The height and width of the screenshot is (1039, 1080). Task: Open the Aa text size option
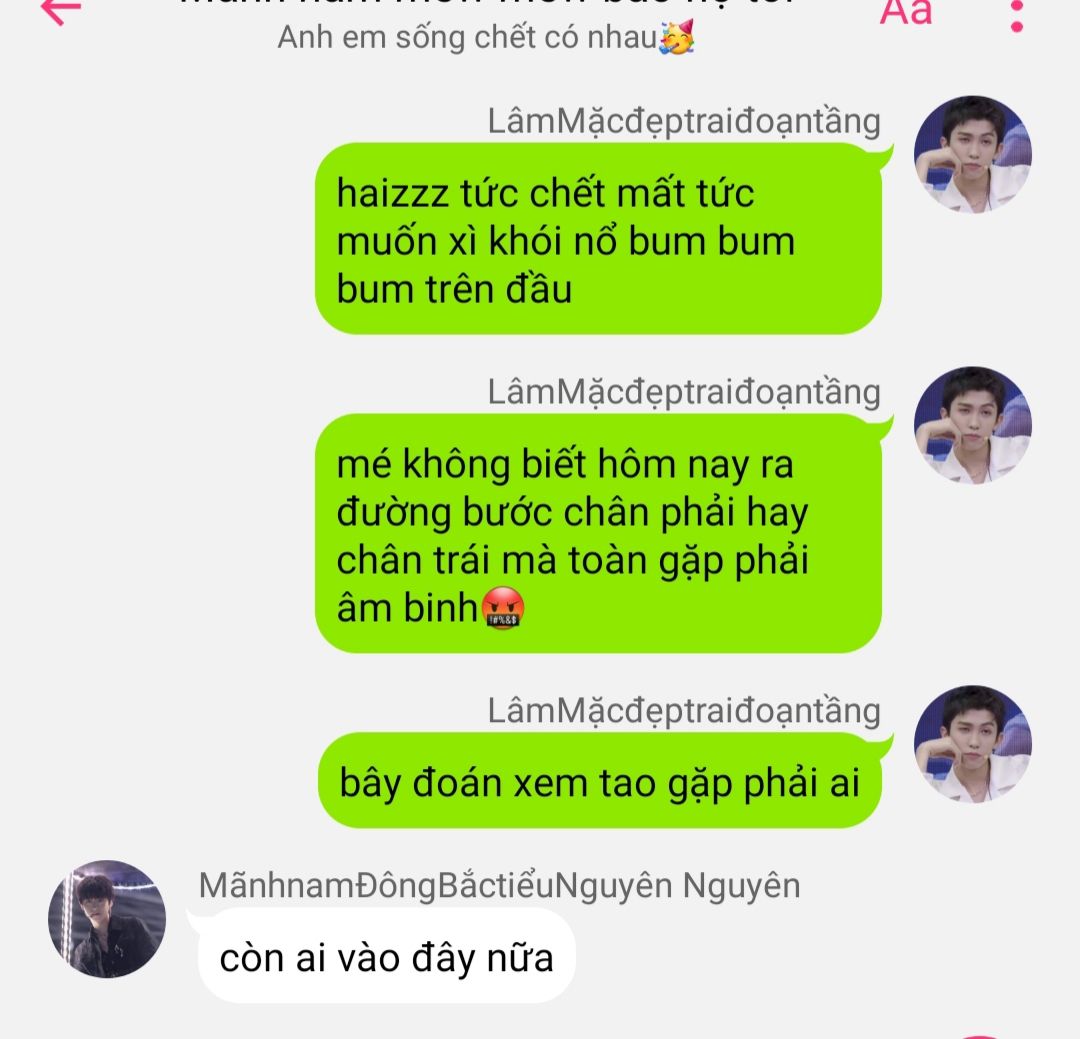pyautogui.click(x=906, y=10)
